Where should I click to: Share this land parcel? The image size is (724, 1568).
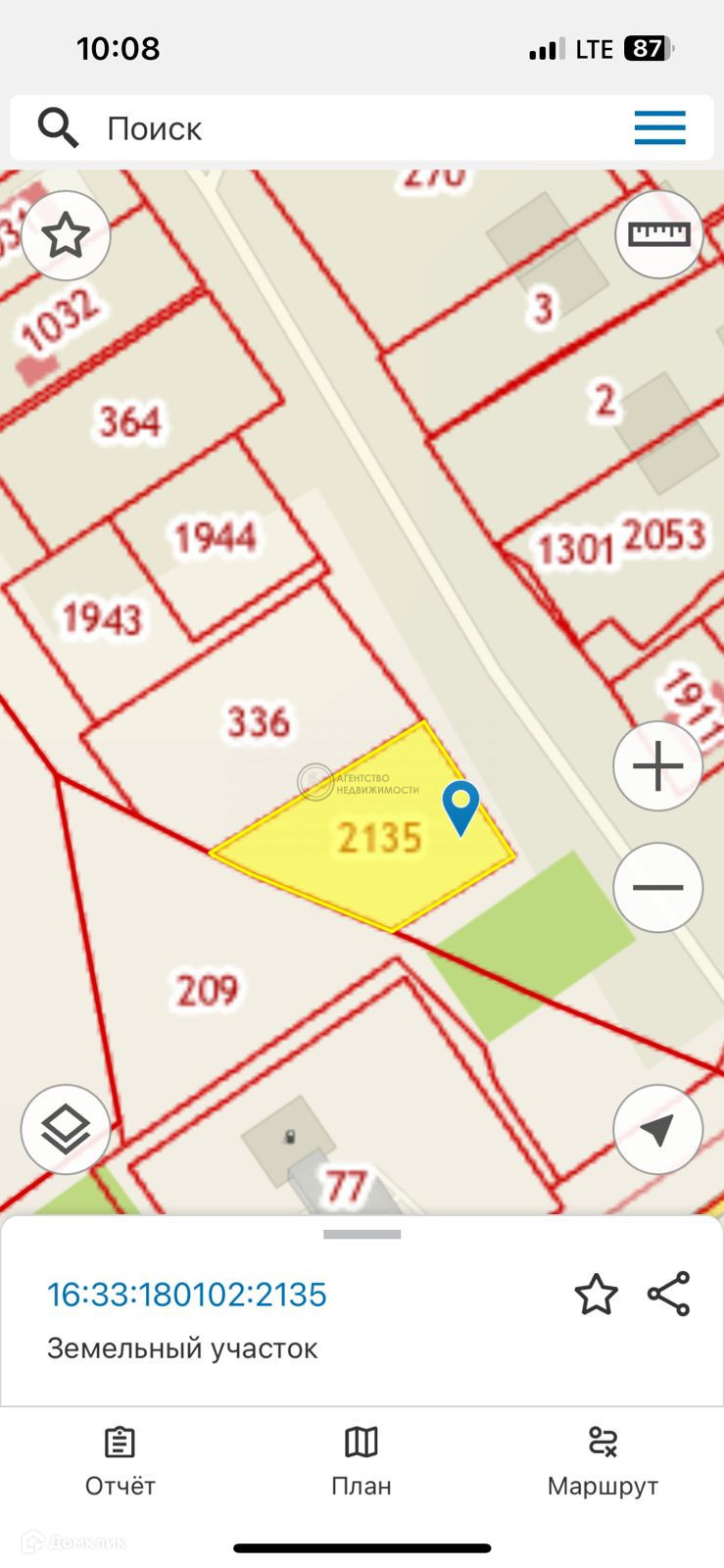click(x=669, y=1295)
